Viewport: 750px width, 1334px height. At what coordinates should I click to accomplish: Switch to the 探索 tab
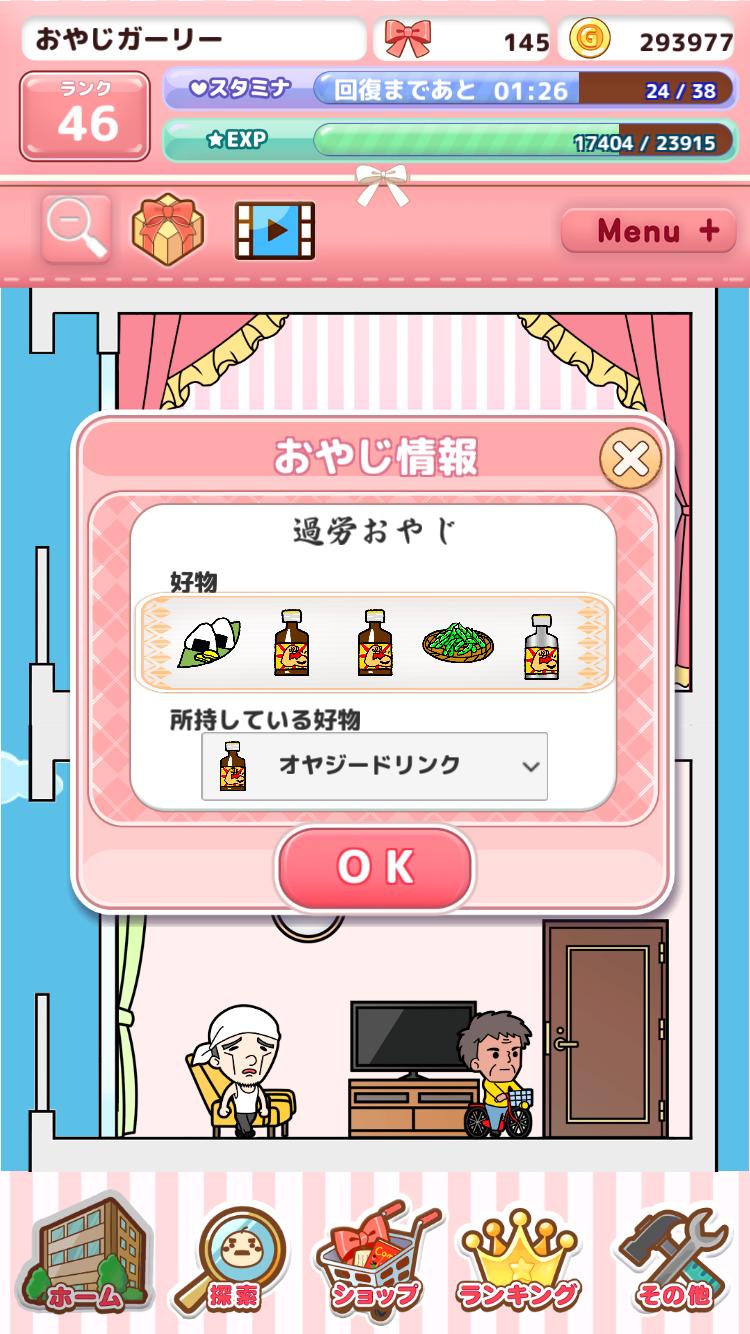click(x=231, y=1257)
